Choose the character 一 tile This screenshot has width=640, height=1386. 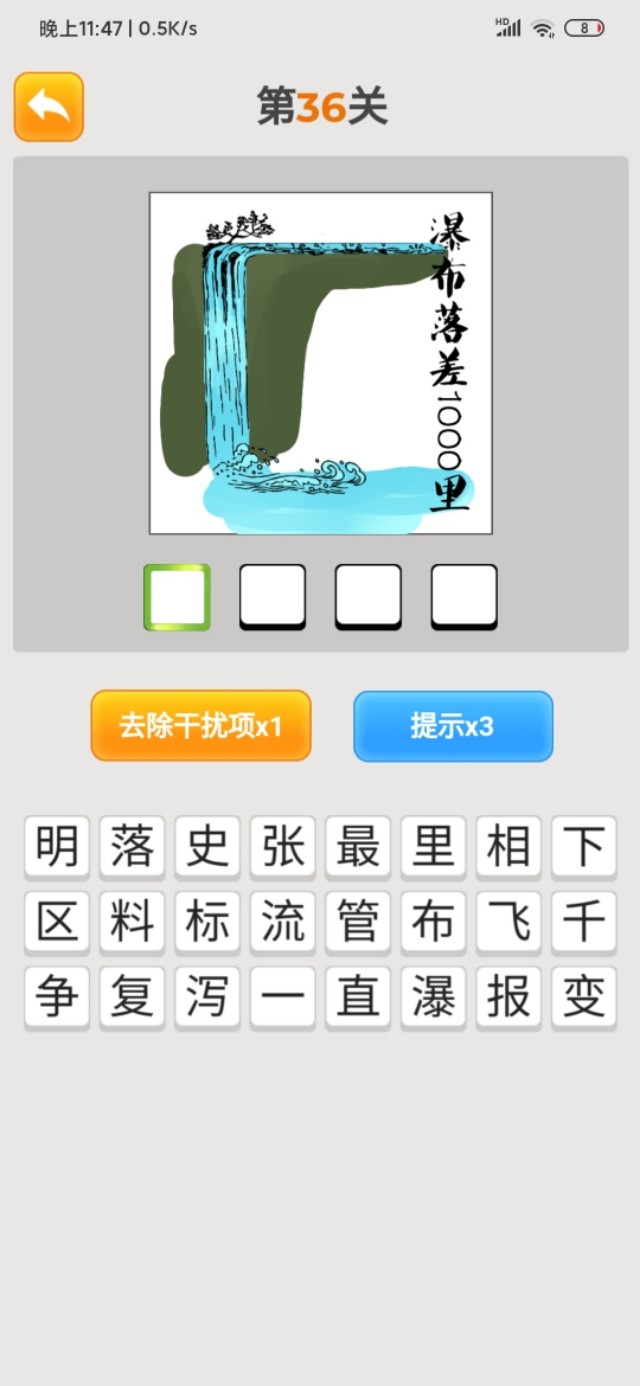click(282, 997)
